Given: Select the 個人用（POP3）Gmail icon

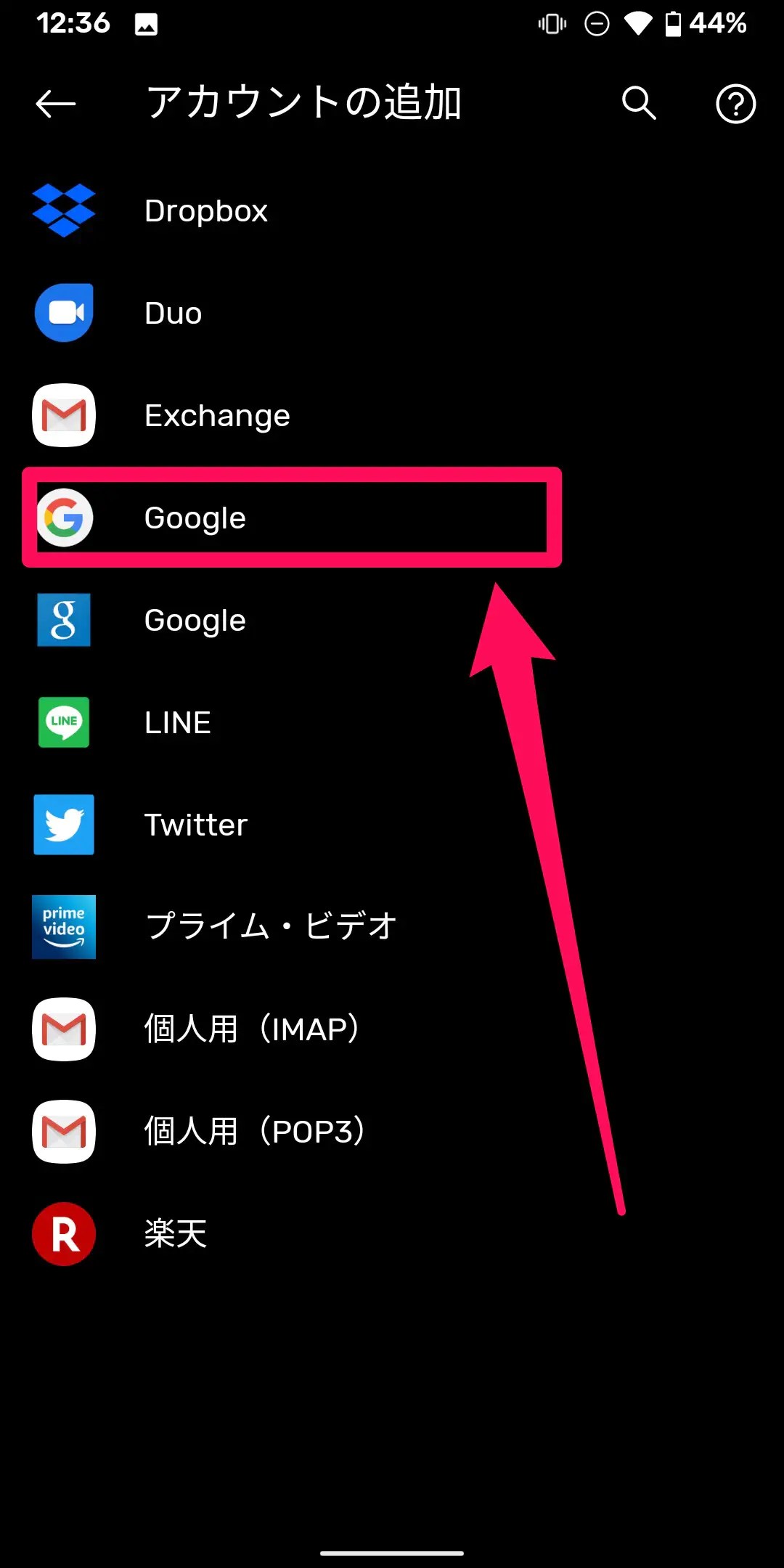Looking at the screenshot, I should (63, 1131).
